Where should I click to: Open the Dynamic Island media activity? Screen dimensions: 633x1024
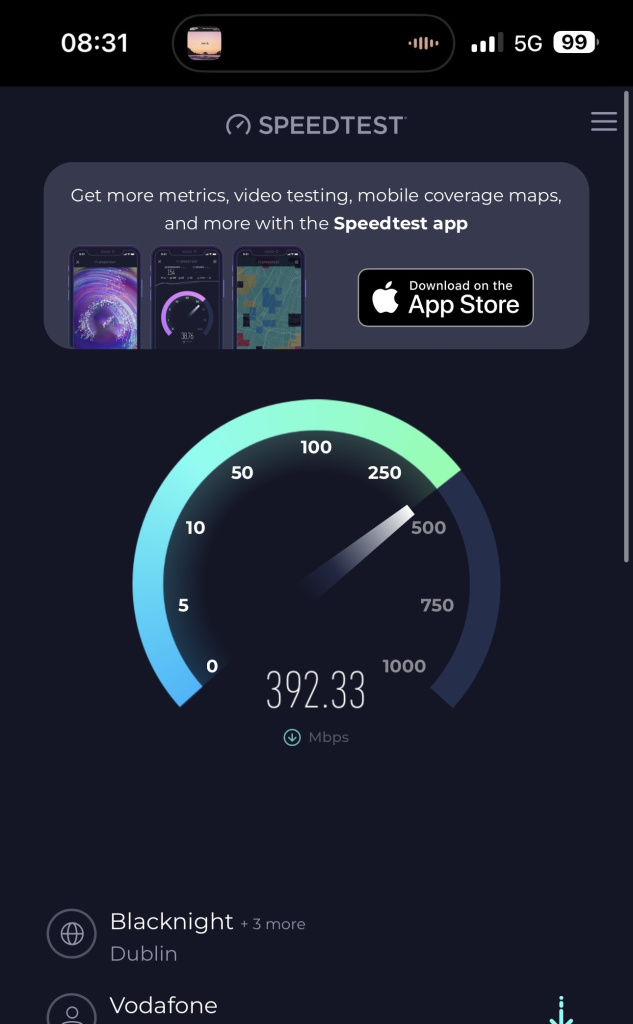(313, 43)
